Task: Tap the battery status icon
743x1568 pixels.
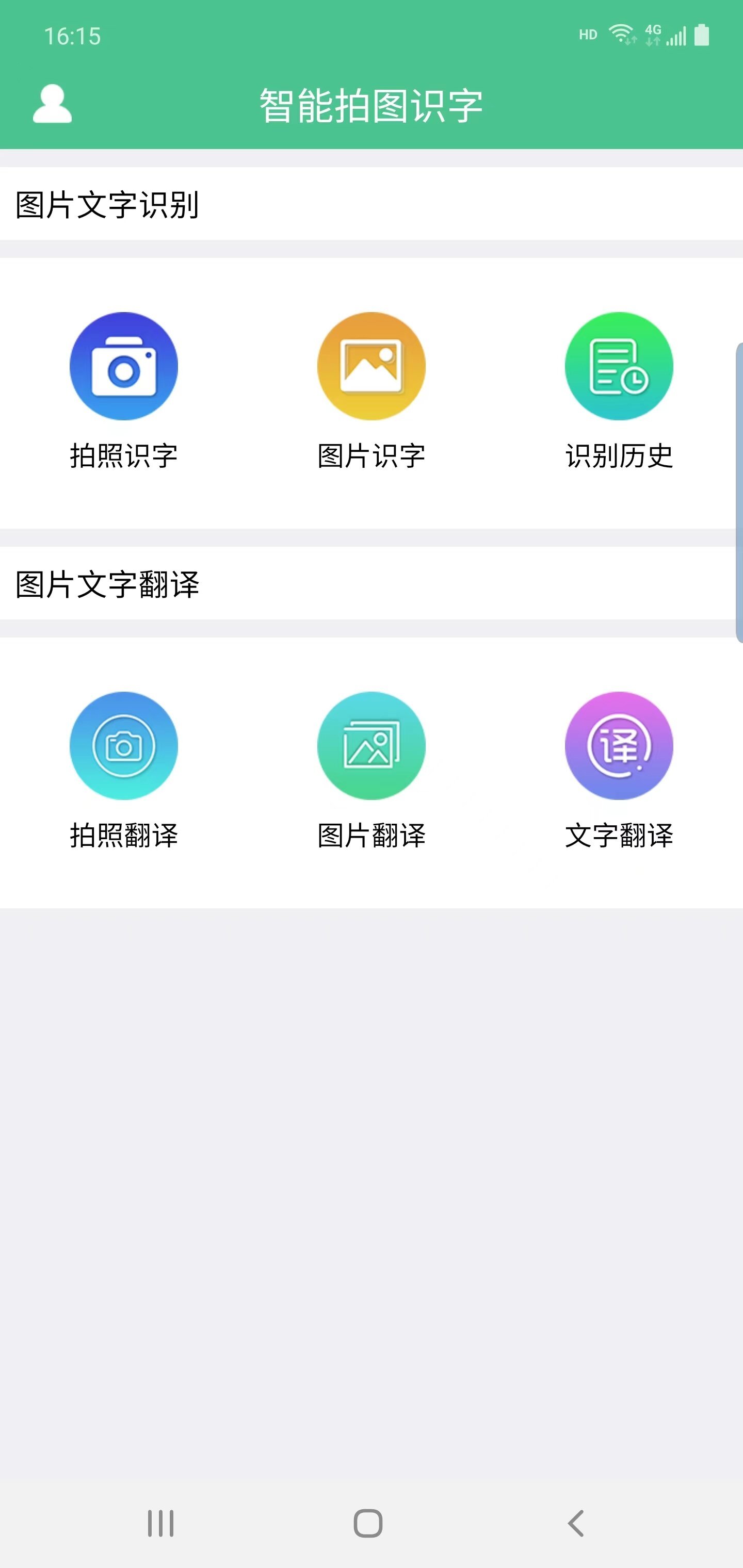Action: point(702,34)
